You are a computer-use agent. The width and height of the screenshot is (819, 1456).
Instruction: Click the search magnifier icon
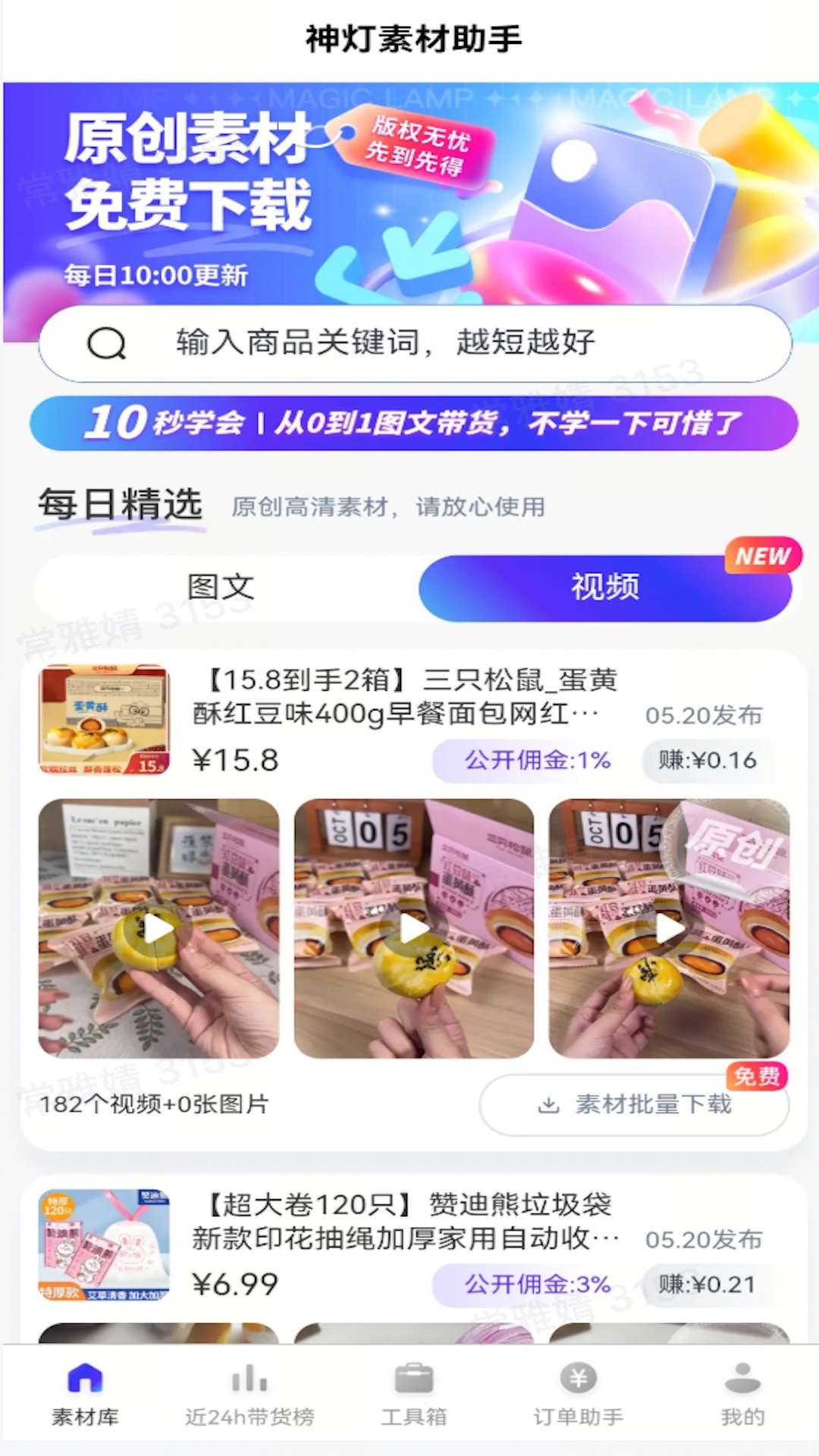click(x=108, y=342)
